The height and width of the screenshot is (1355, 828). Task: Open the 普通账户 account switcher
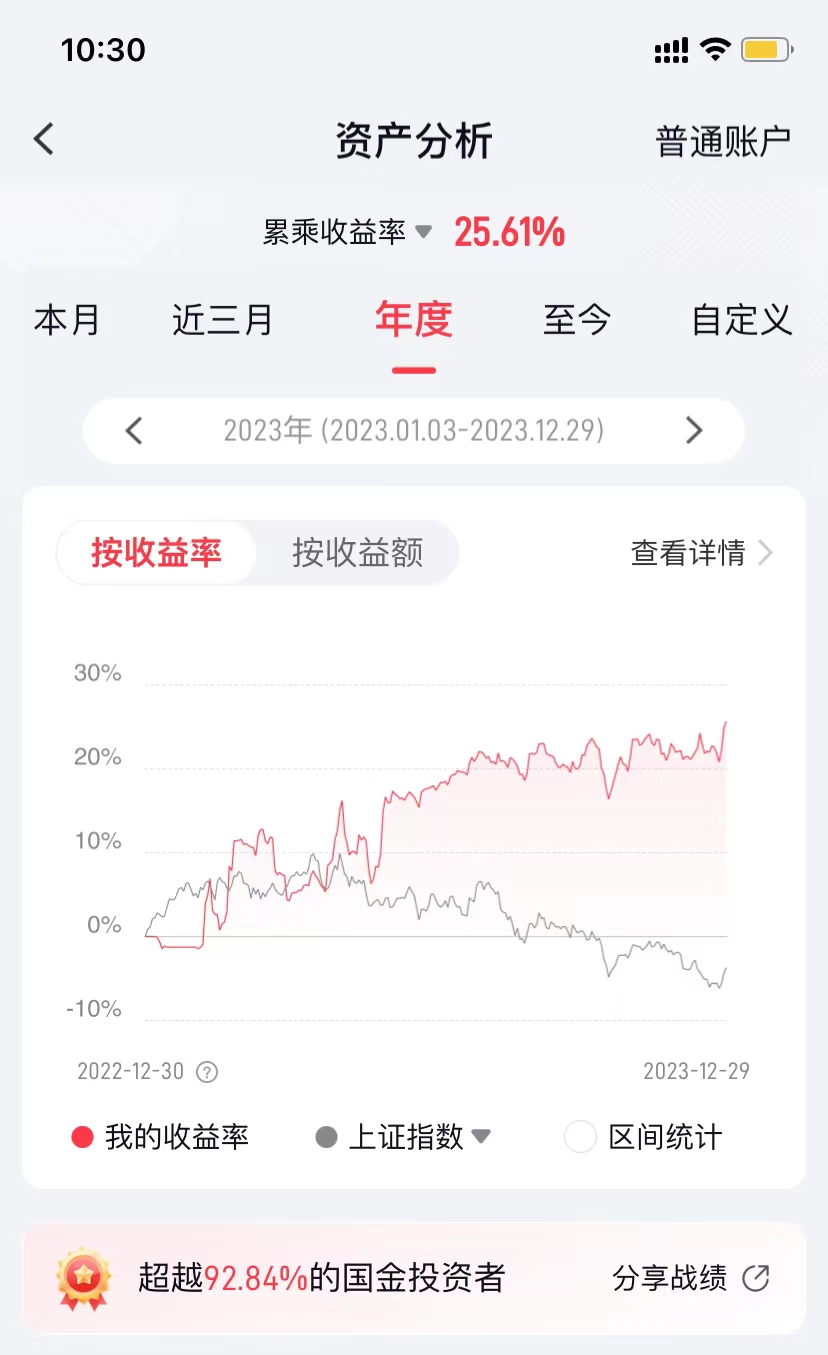[x=723, y=141]
